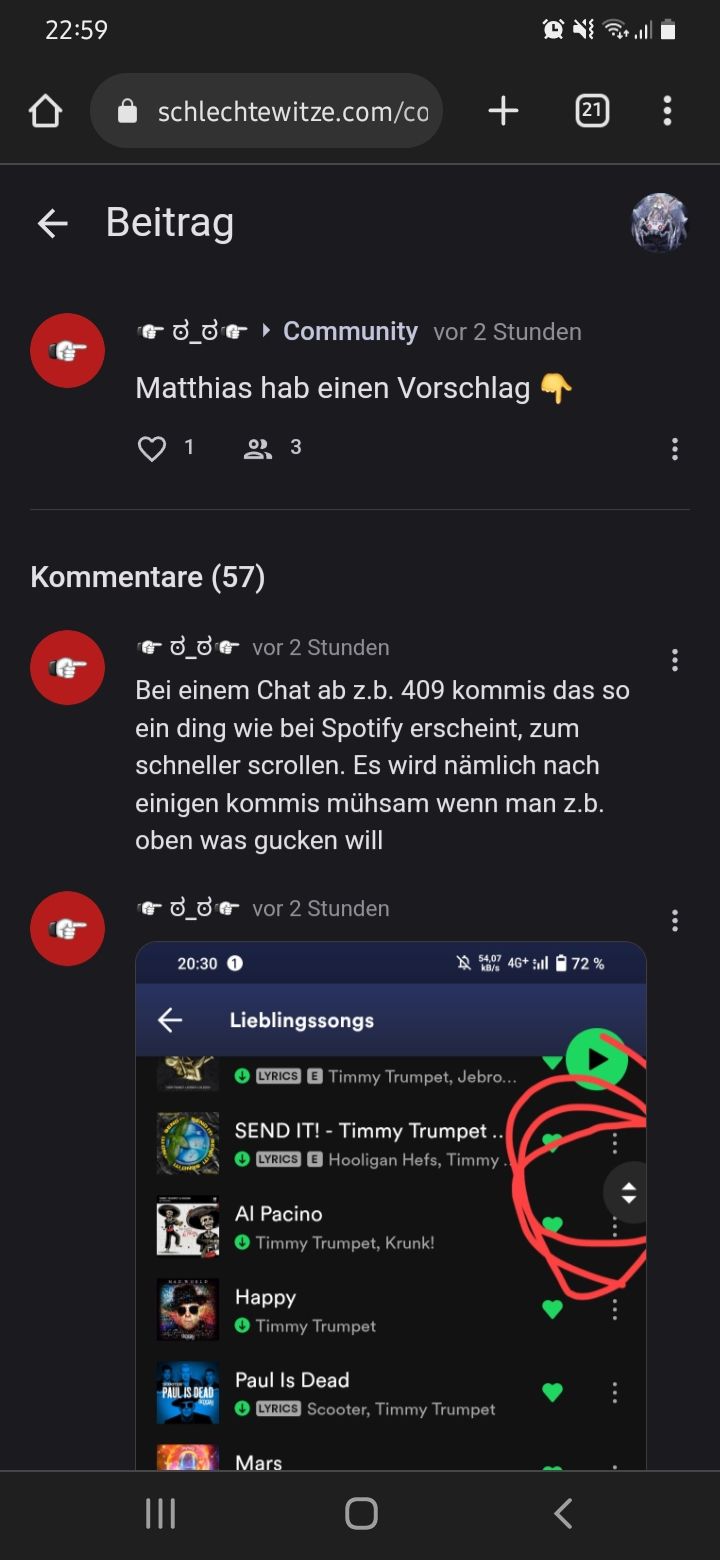View the people icon showing 3

click(259, 449)
